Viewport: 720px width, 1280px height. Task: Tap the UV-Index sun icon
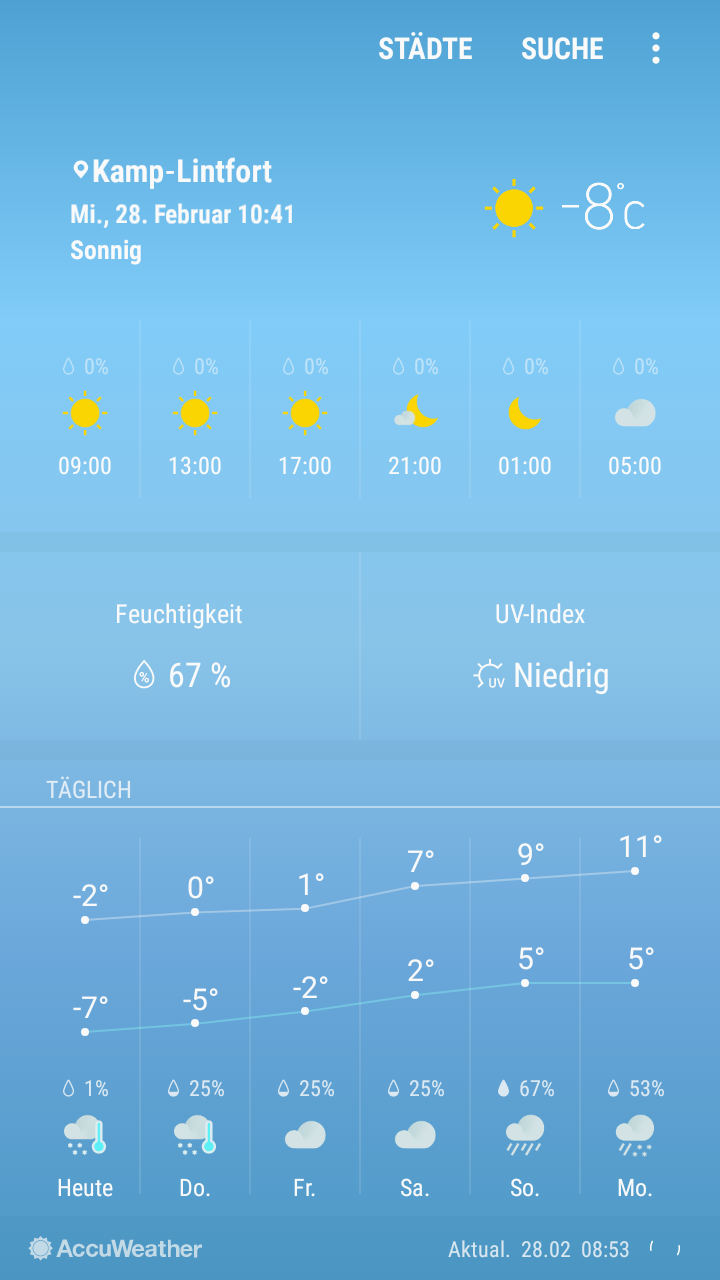(486, 675)
